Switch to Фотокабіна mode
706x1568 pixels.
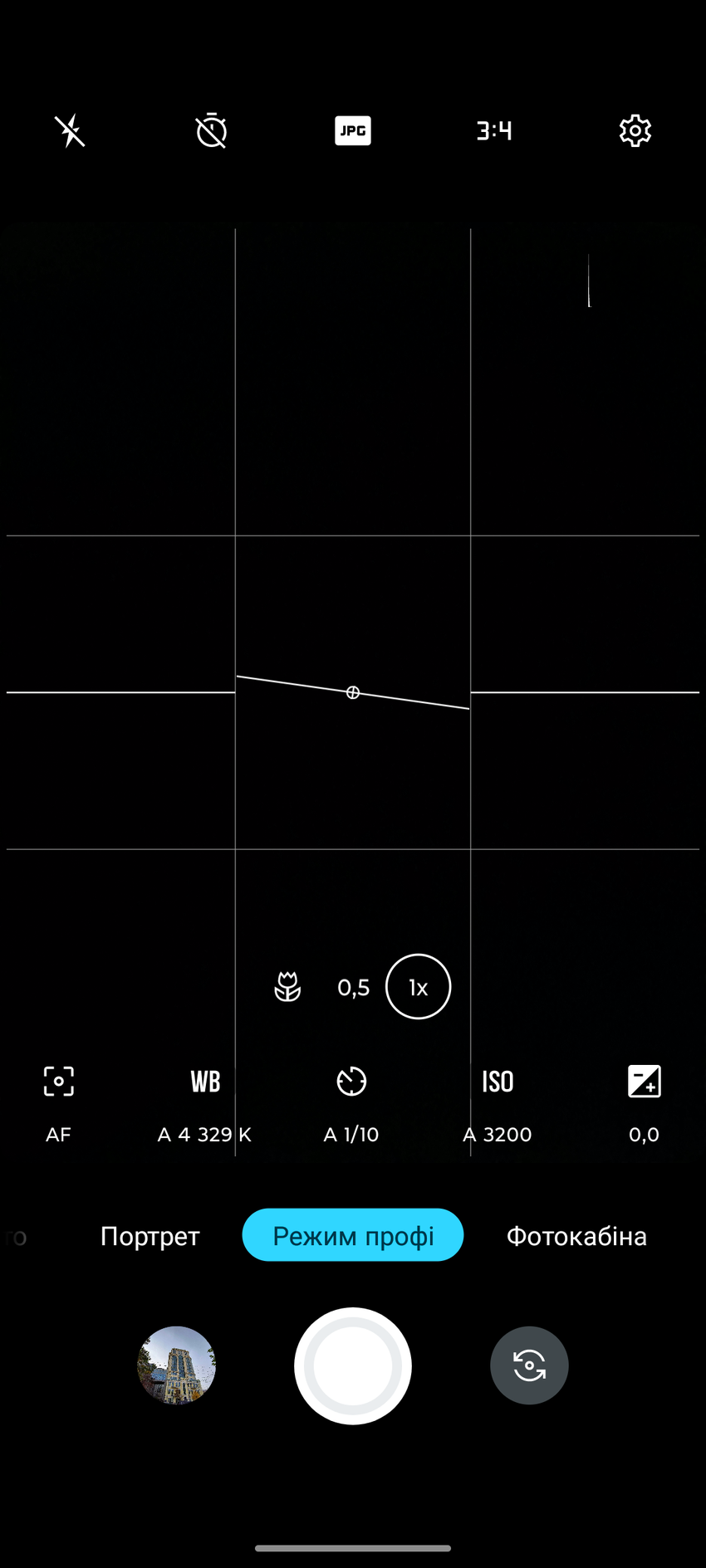576,1236
